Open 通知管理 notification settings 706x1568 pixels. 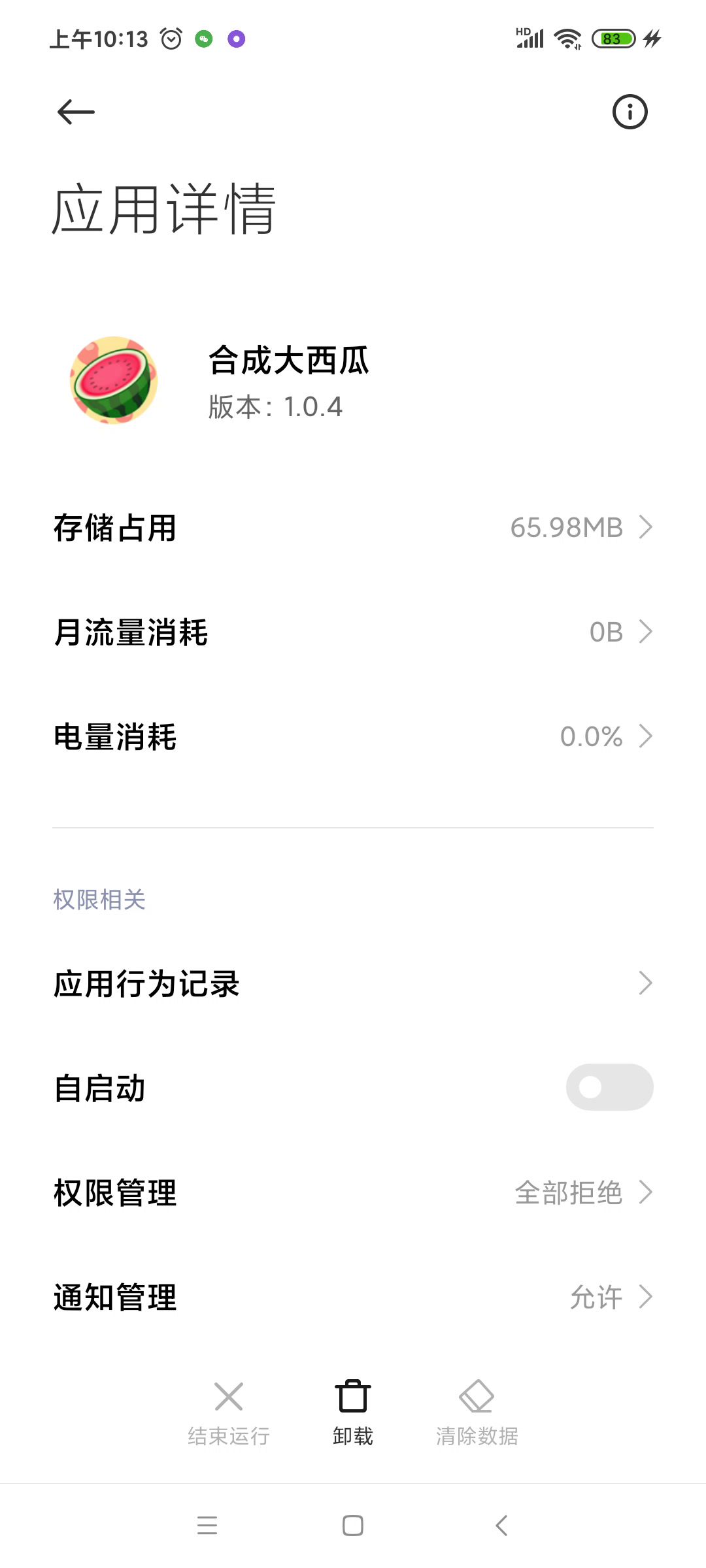(x=353, y=1297)
